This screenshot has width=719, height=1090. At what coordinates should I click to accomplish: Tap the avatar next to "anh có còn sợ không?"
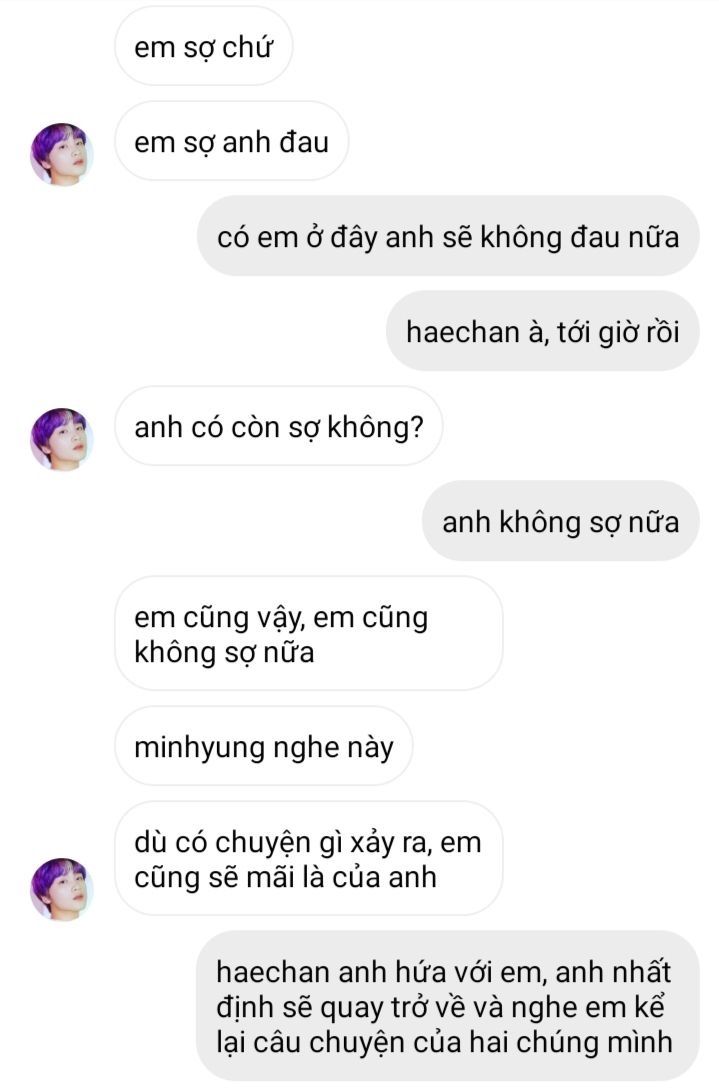point(62,439)
